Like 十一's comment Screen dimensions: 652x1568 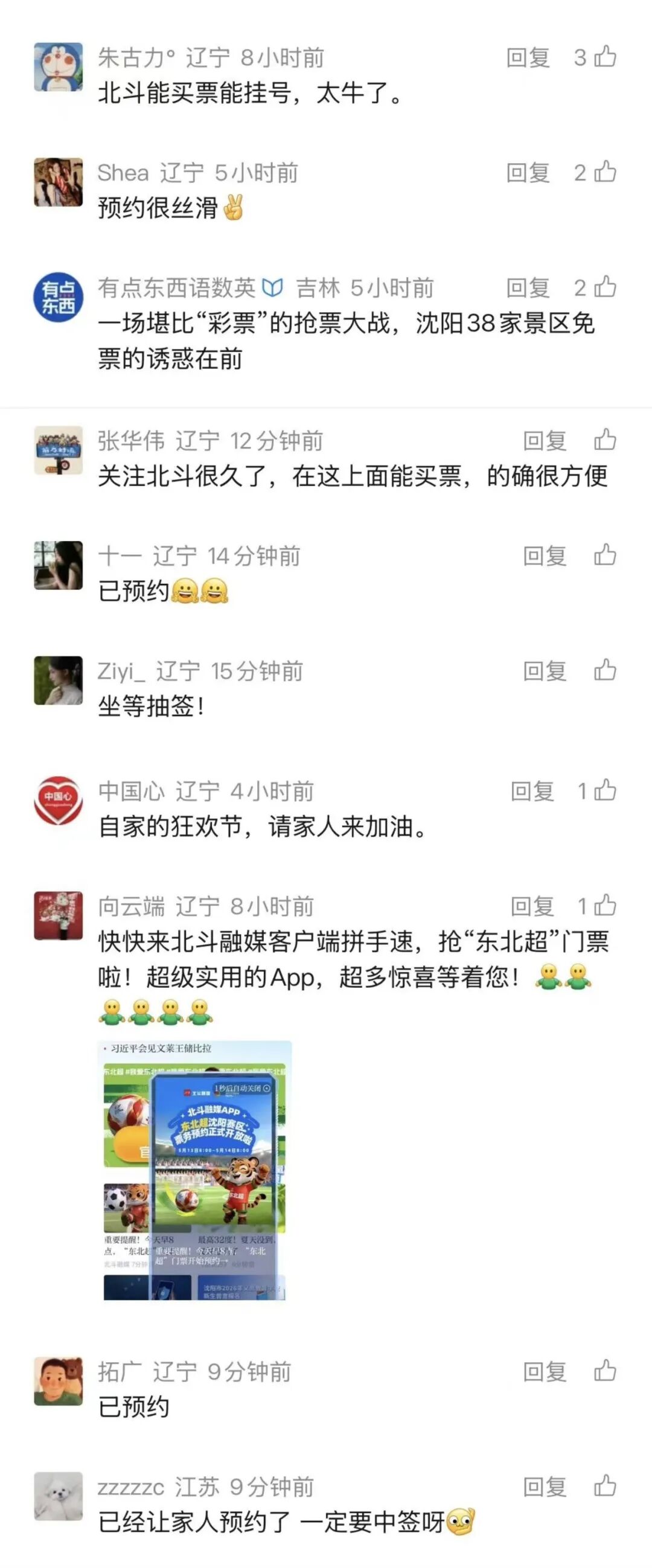click(x=605, y=555)
